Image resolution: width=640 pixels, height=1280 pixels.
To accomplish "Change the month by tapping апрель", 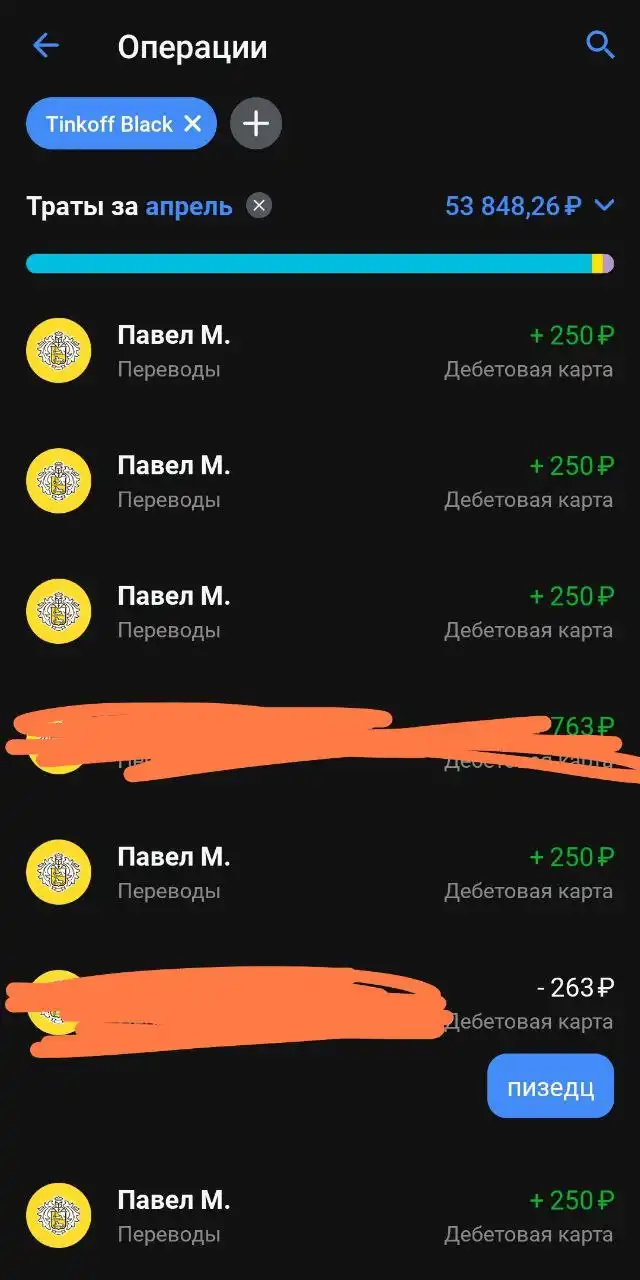I will click(x=189, y=207).
